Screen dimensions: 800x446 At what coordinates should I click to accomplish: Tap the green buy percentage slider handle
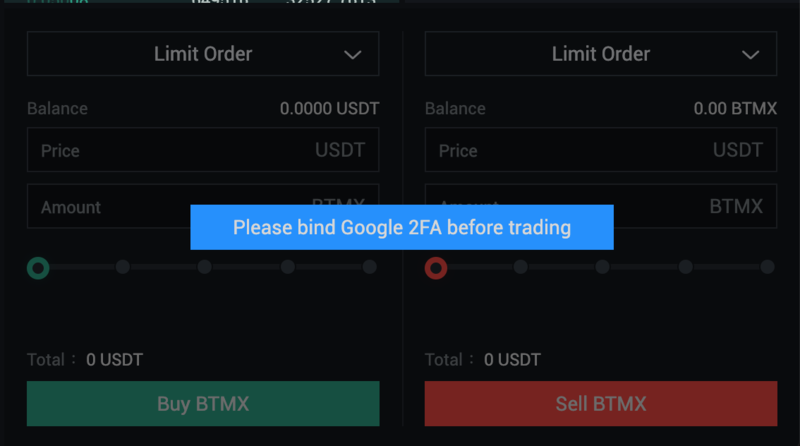38,268
